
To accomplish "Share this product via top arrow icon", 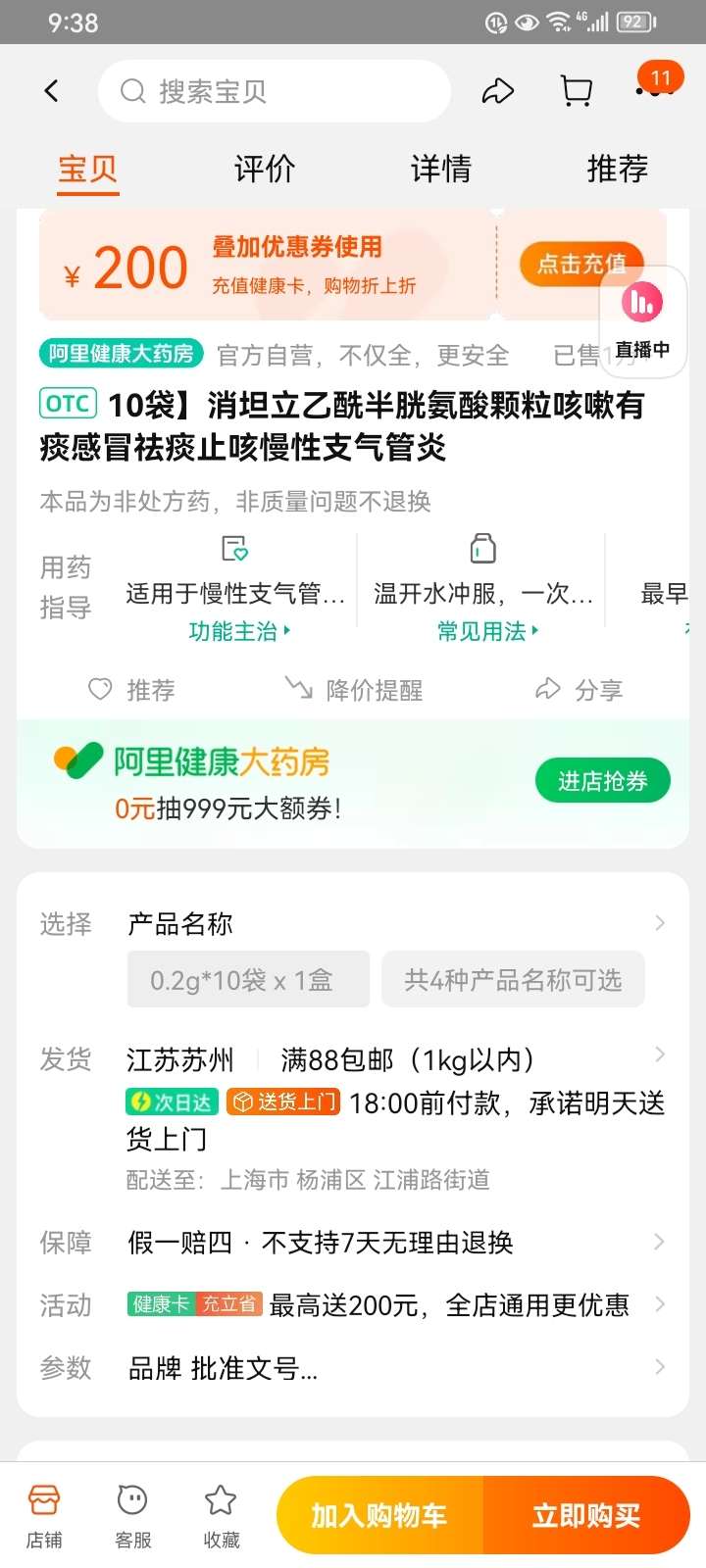I will (x=498, y=91).
